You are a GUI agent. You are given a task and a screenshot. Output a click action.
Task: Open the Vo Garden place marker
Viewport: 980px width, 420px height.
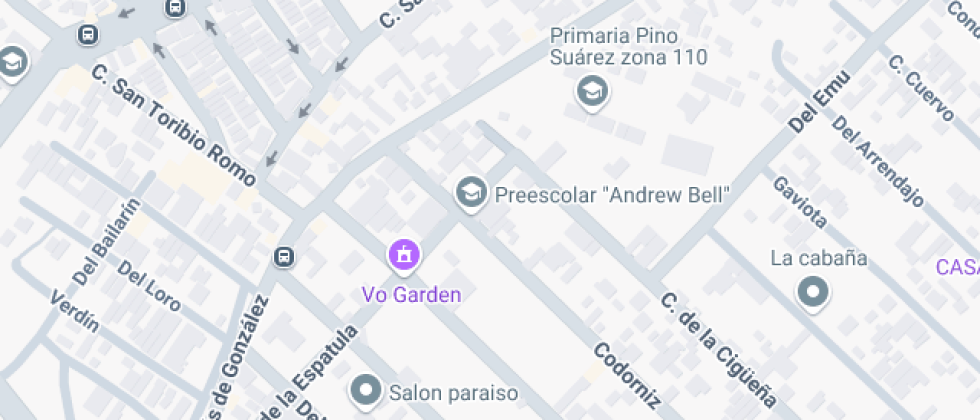(404, 254)
